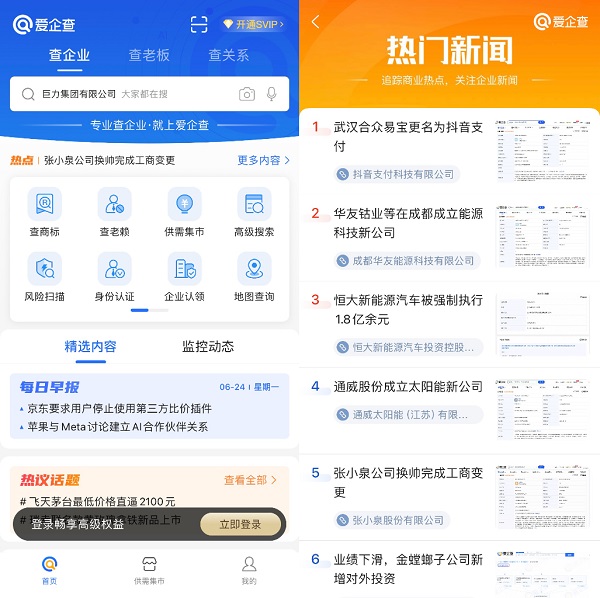Image resolution: width=600 pixels, height=598 pixels.
Task: Open 地图查询 shortcut
Action: [253, 278]
